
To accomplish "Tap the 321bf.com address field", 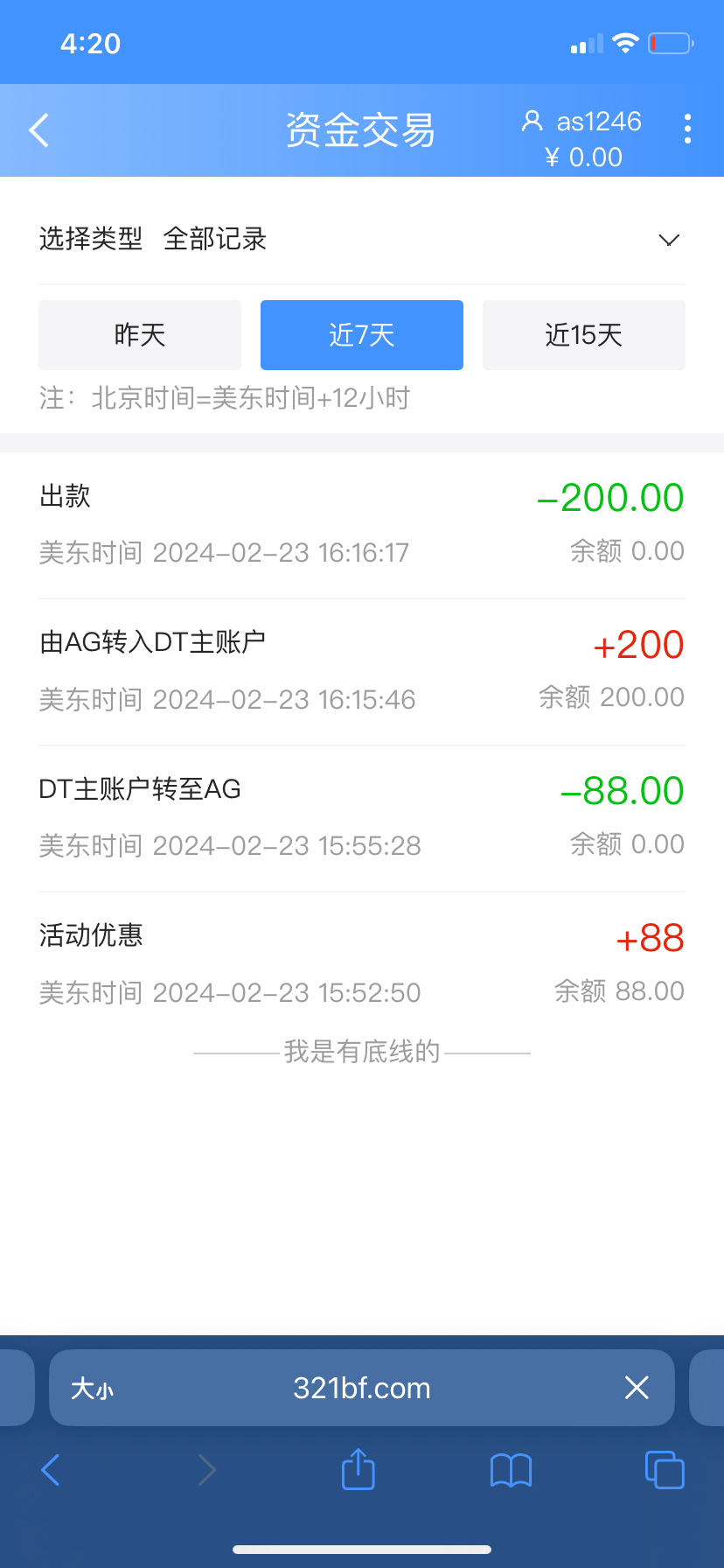I will (x=361, y=1388).
